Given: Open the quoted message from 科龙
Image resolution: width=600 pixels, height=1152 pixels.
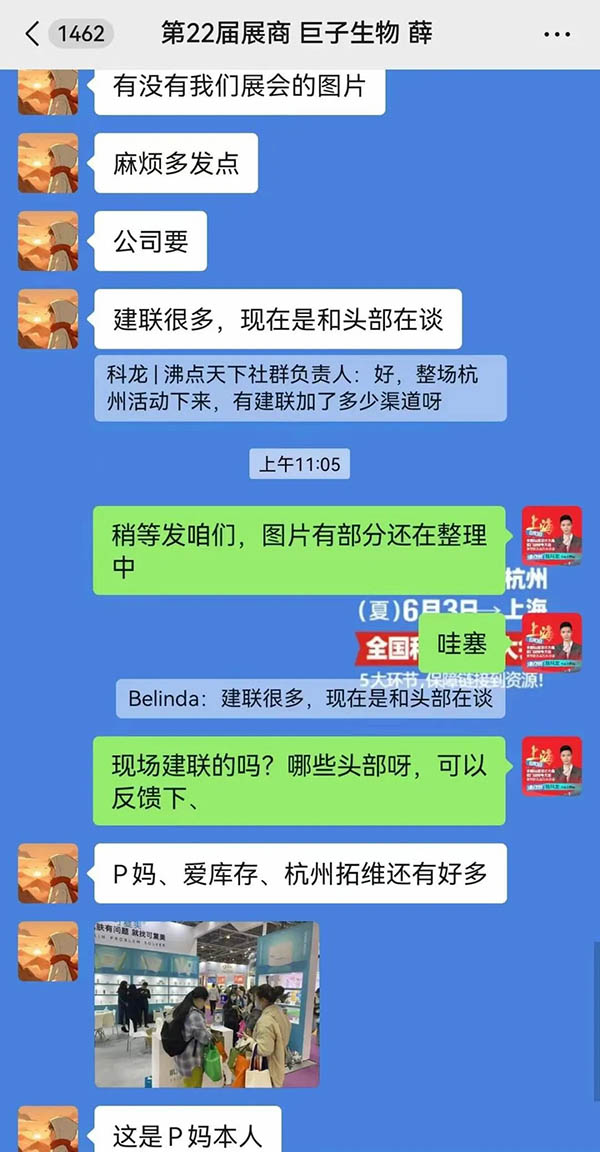Looking at the screenshot, I should 301,388.
